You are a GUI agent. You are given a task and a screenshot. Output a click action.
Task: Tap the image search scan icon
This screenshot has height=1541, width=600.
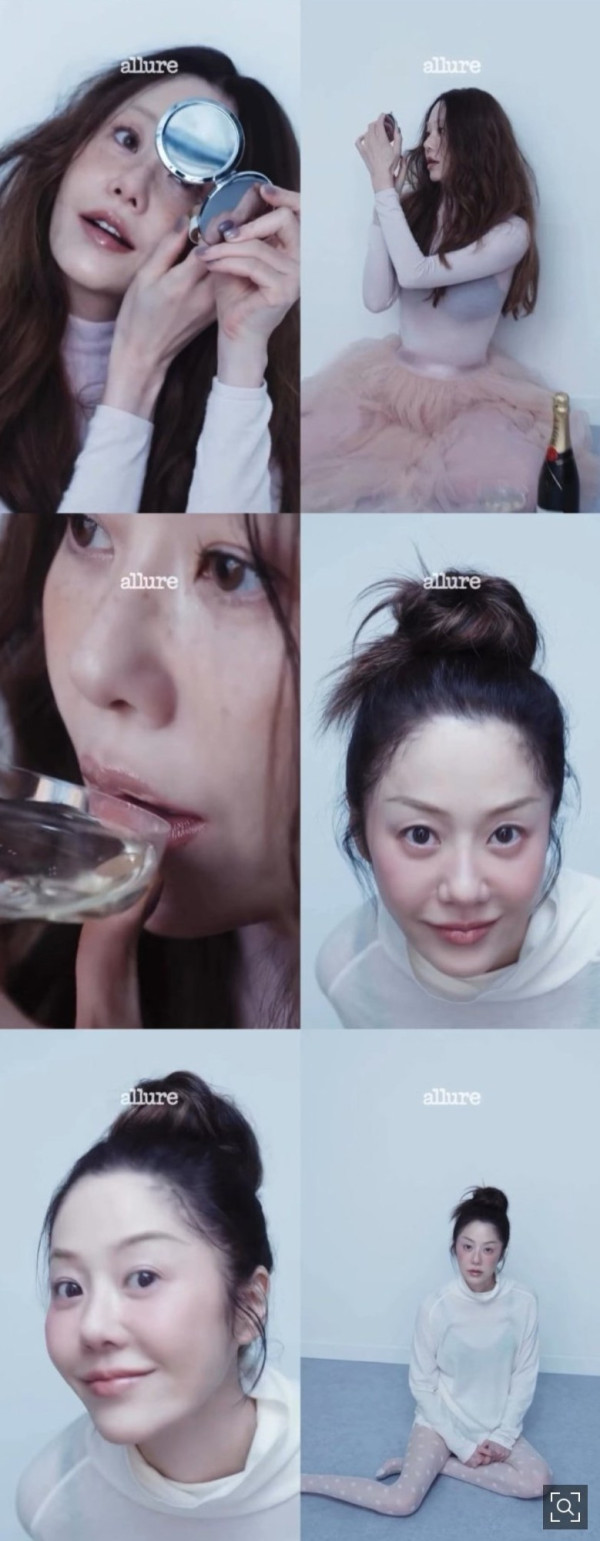click(x=565, y=1507)
